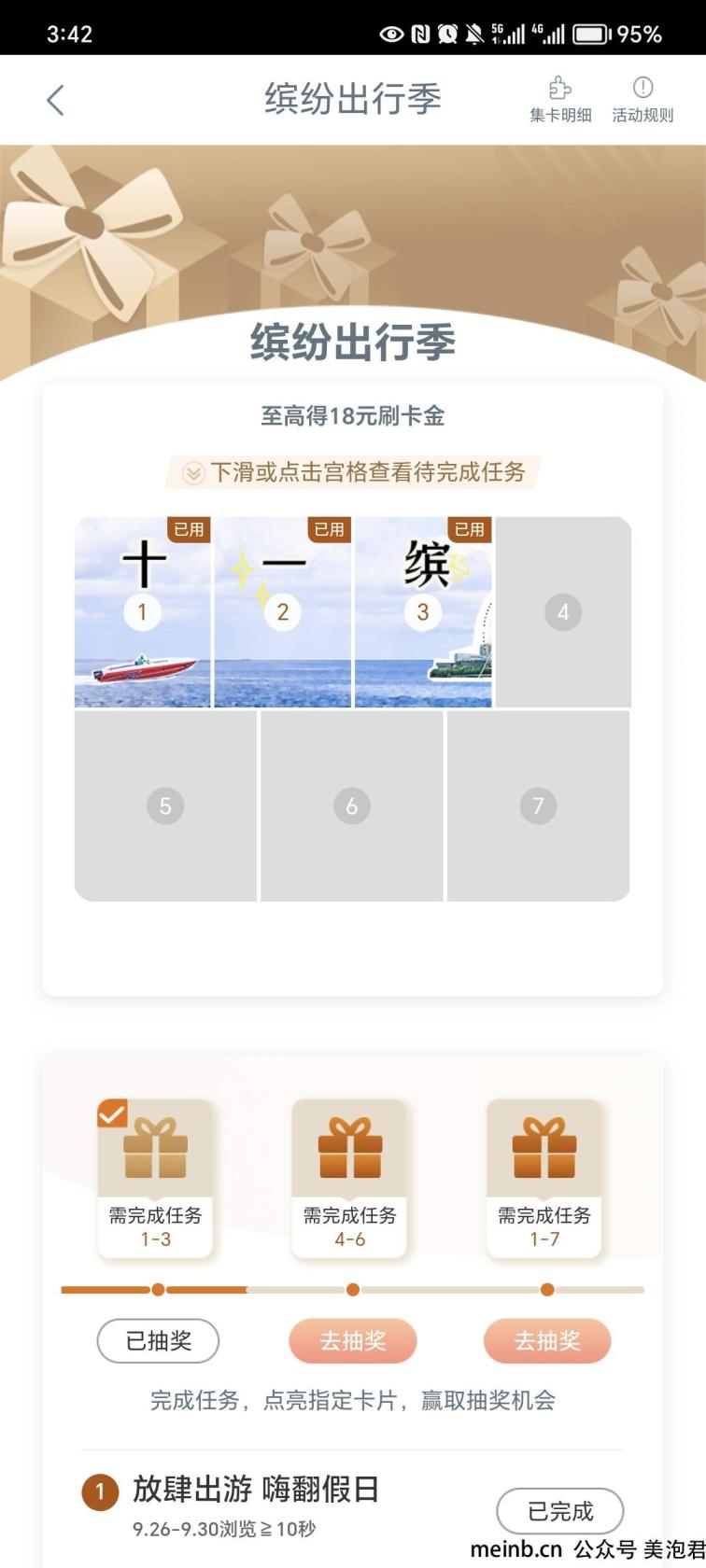
Task: Select the grey locked tile 7
Action: click(x=538, y=805)
